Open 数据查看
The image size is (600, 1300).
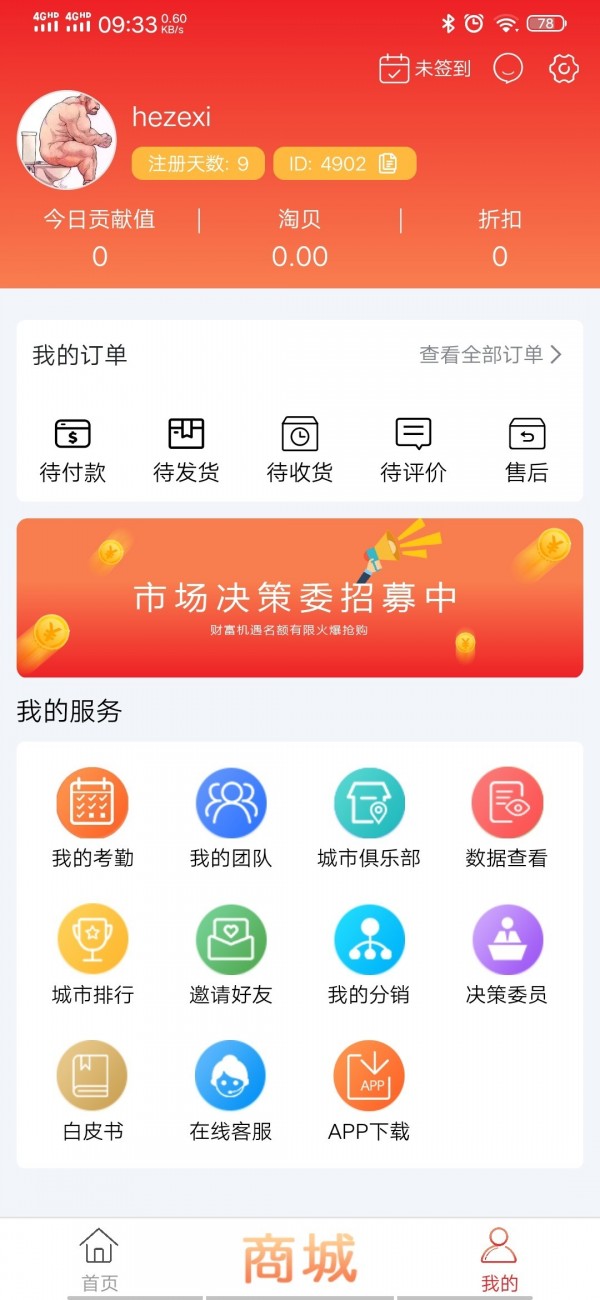tap(507, 817)
